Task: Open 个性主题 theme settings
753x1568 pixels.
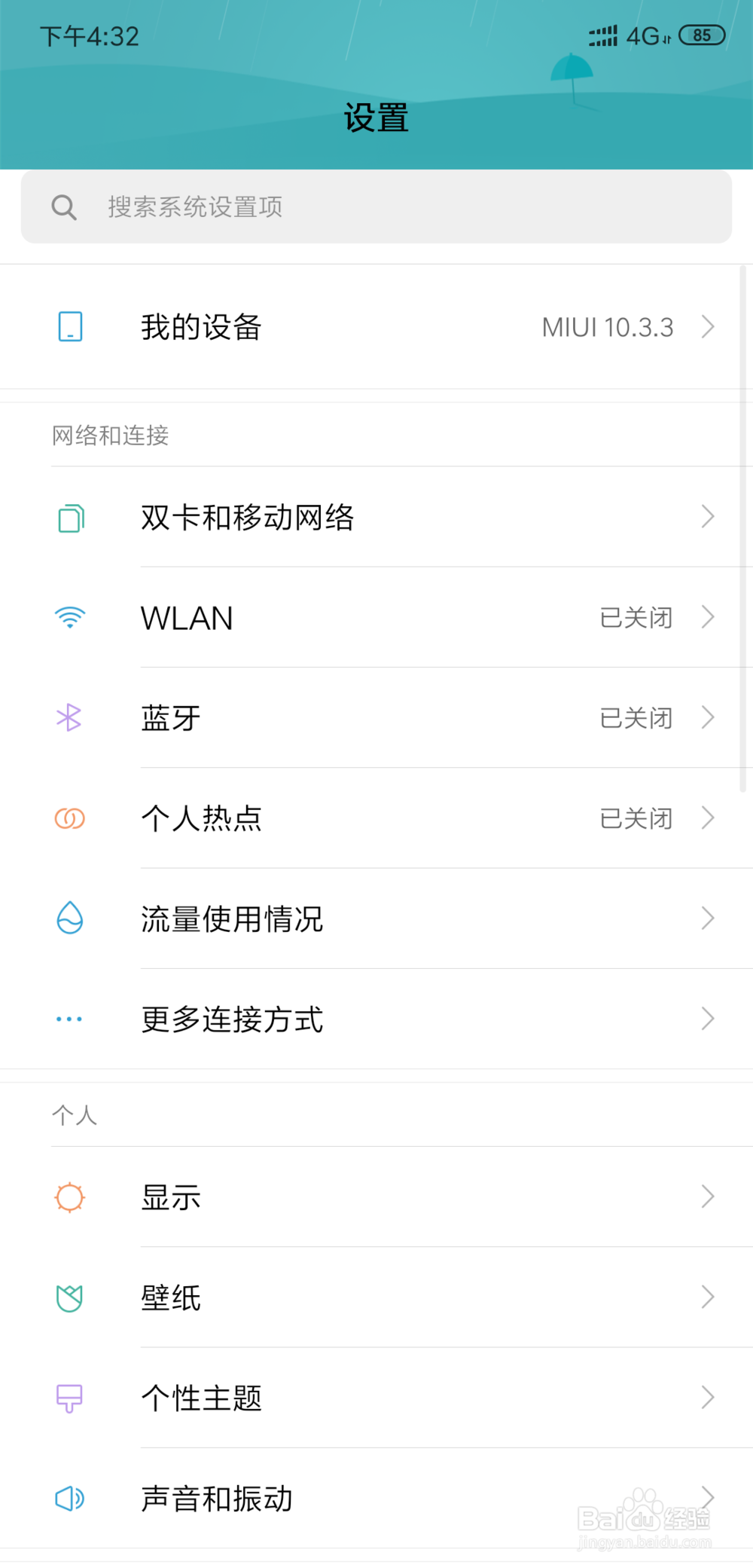Action: pyautogui.click(x=376, y=1398)
